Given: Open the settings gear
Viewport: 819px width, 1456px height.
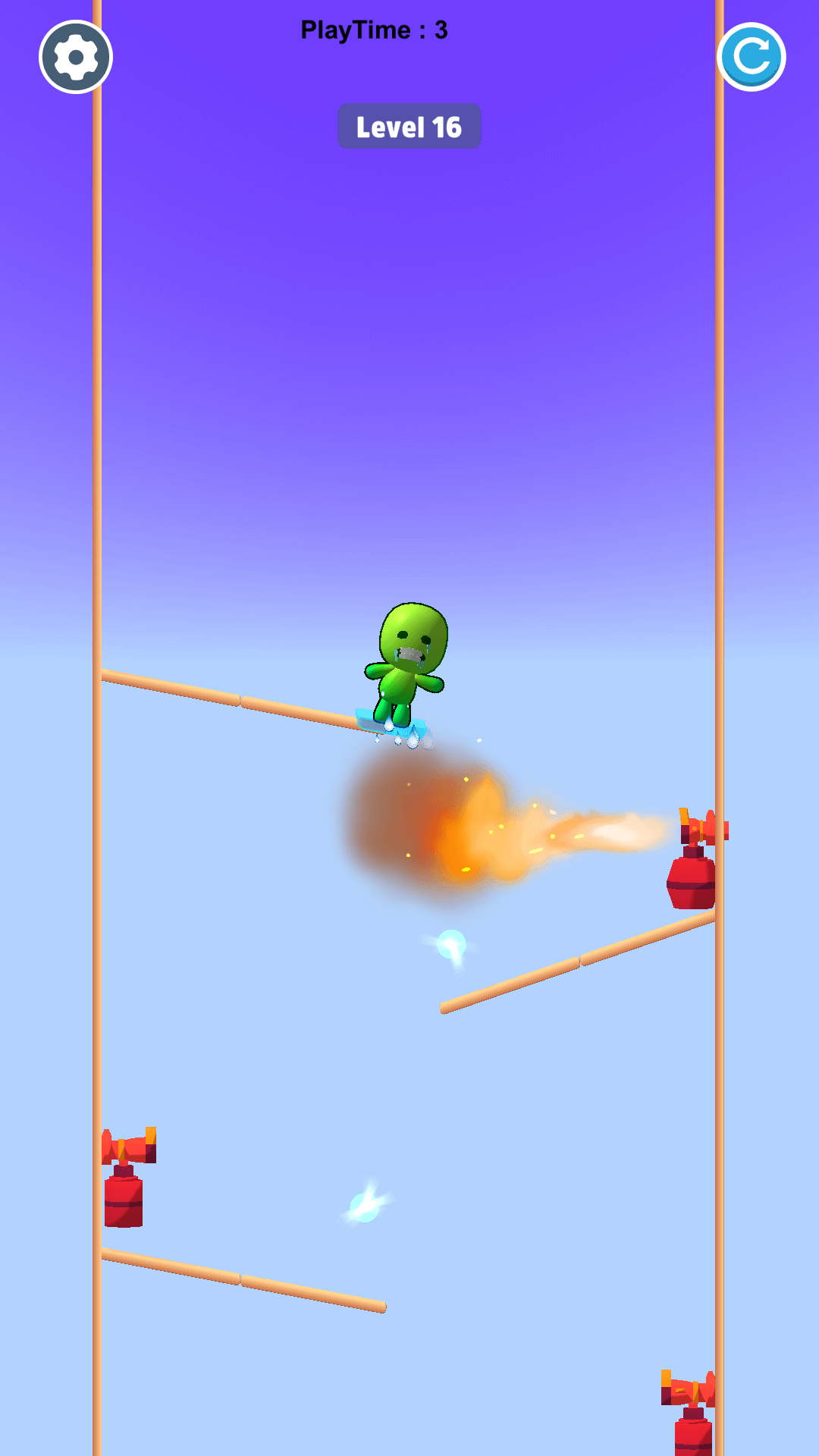Looking at the screenshot, I should pyautogui.click(x=76, y=57).
